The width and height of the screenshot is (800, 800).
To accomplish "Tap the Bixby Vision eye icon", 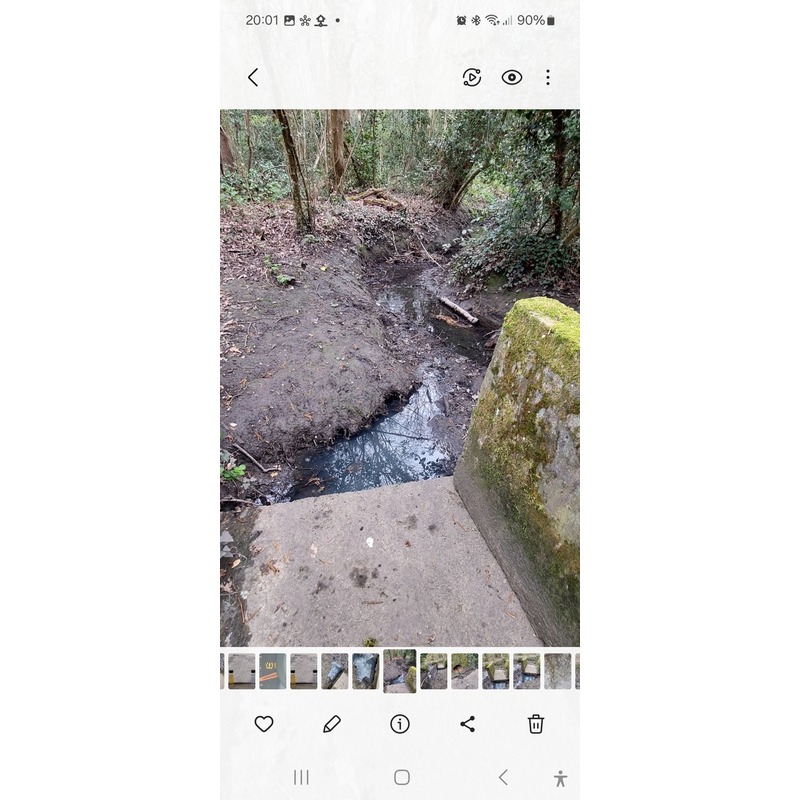I will (512, 77).
